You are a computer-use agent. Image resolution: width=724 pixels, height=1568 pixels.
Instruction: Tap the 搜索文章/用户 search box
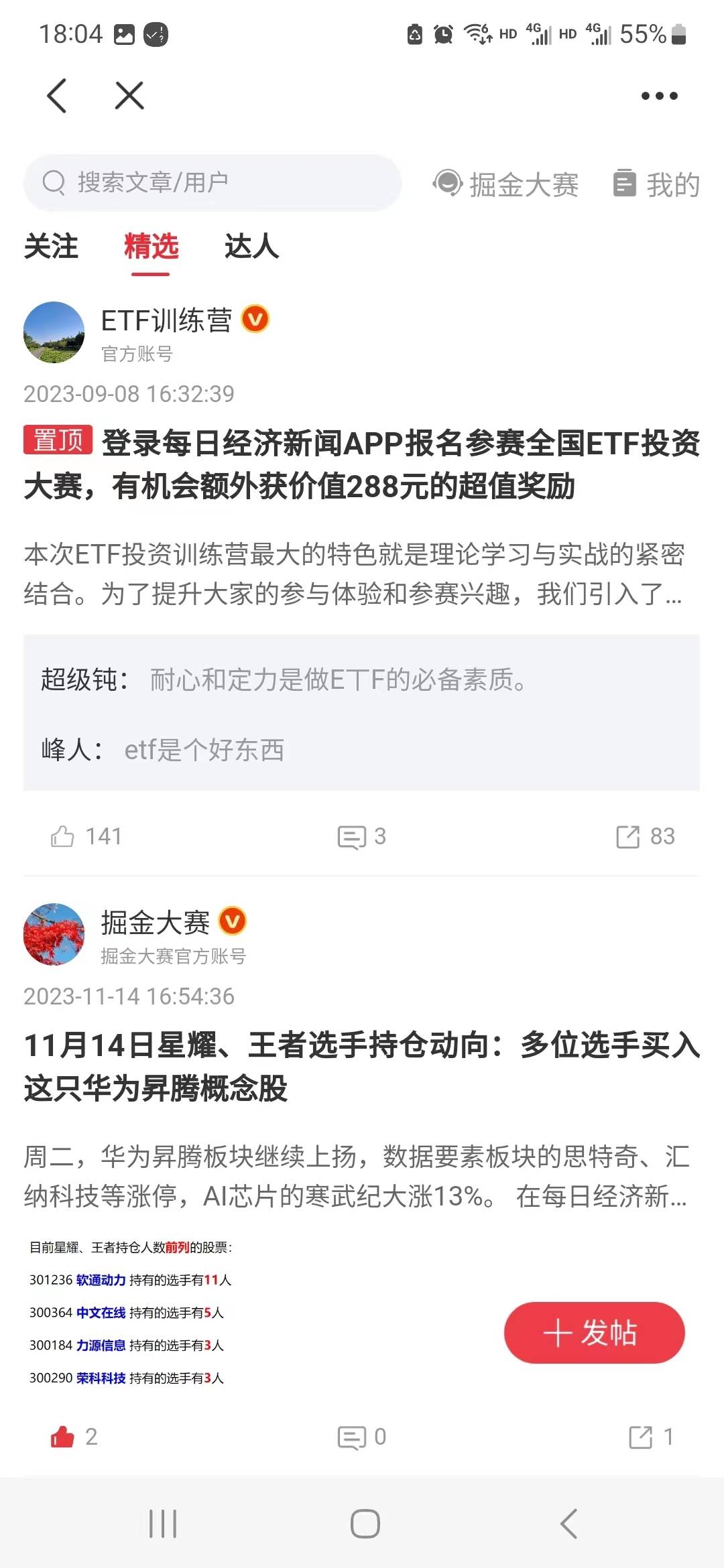(213, 182)
